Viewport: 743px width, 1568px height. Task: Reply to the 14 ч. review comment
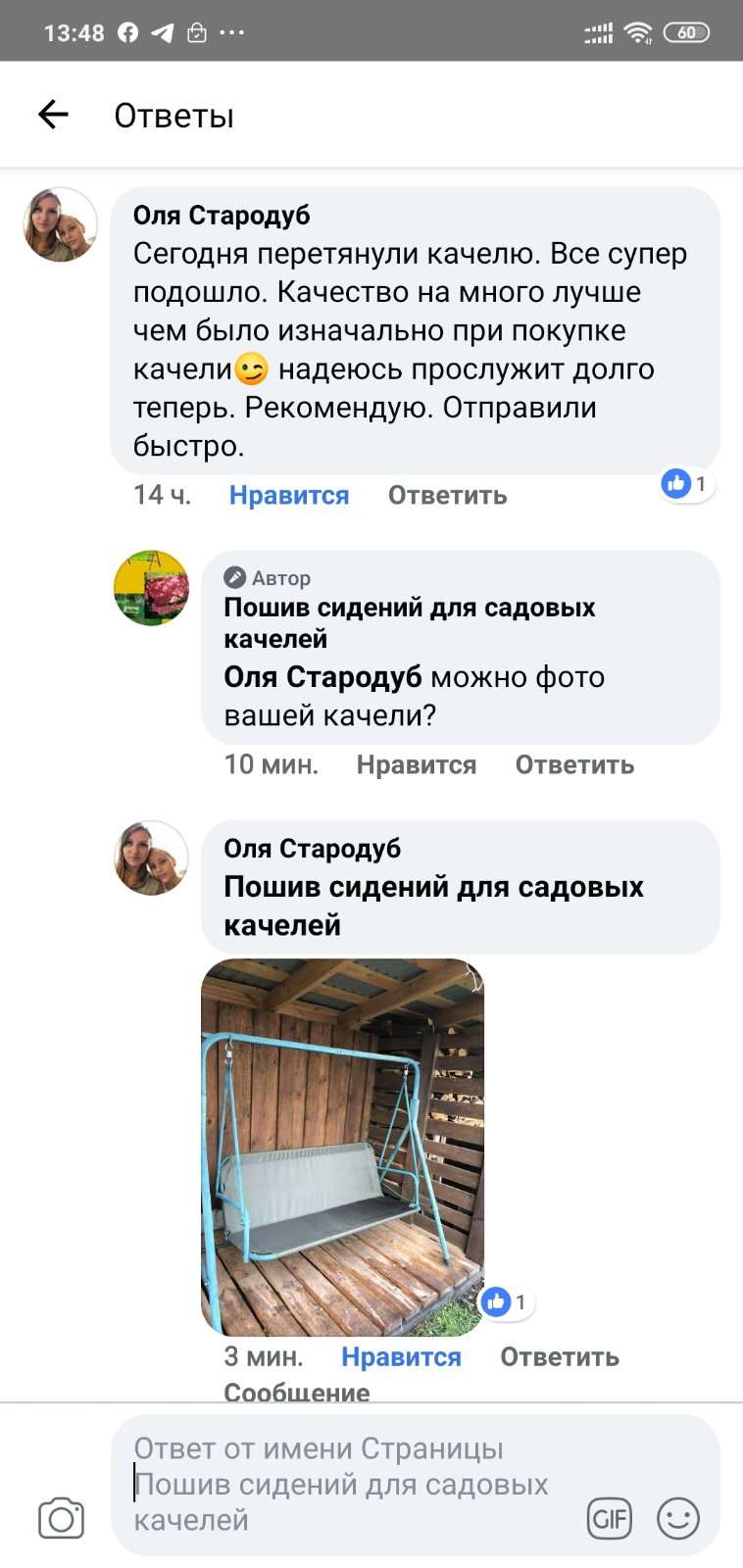(x=447, y=495)
